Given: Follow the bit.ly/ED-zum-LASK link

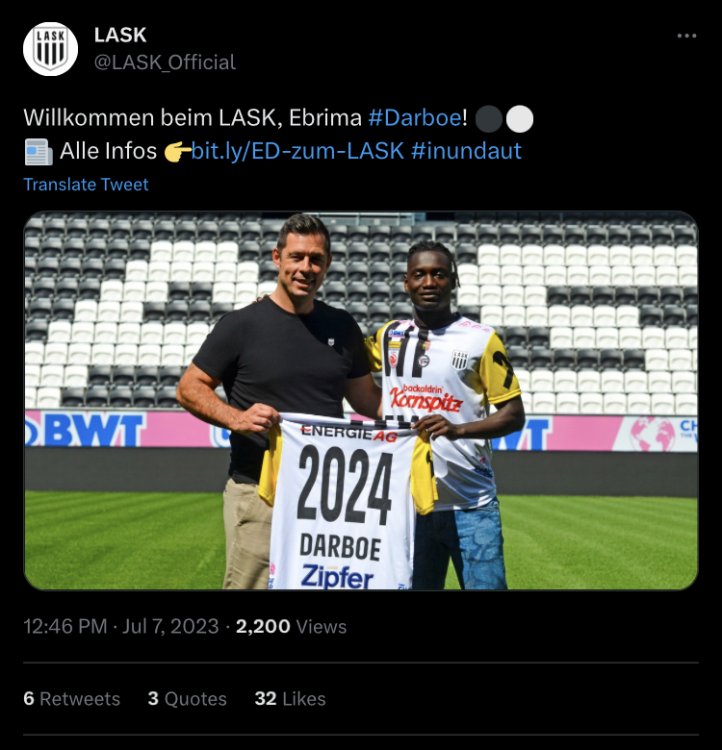Looking at the screenshot, I should [297, 151].
